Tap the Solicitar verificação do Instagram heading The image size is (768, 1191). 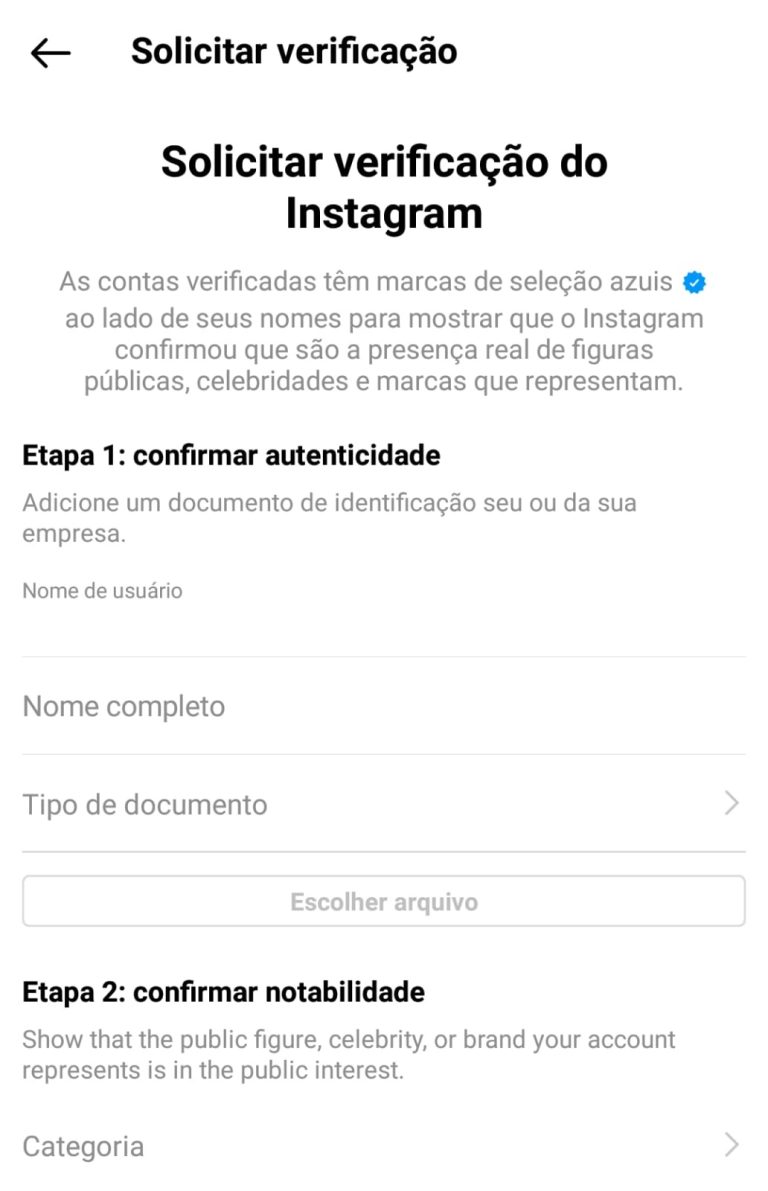384,186
